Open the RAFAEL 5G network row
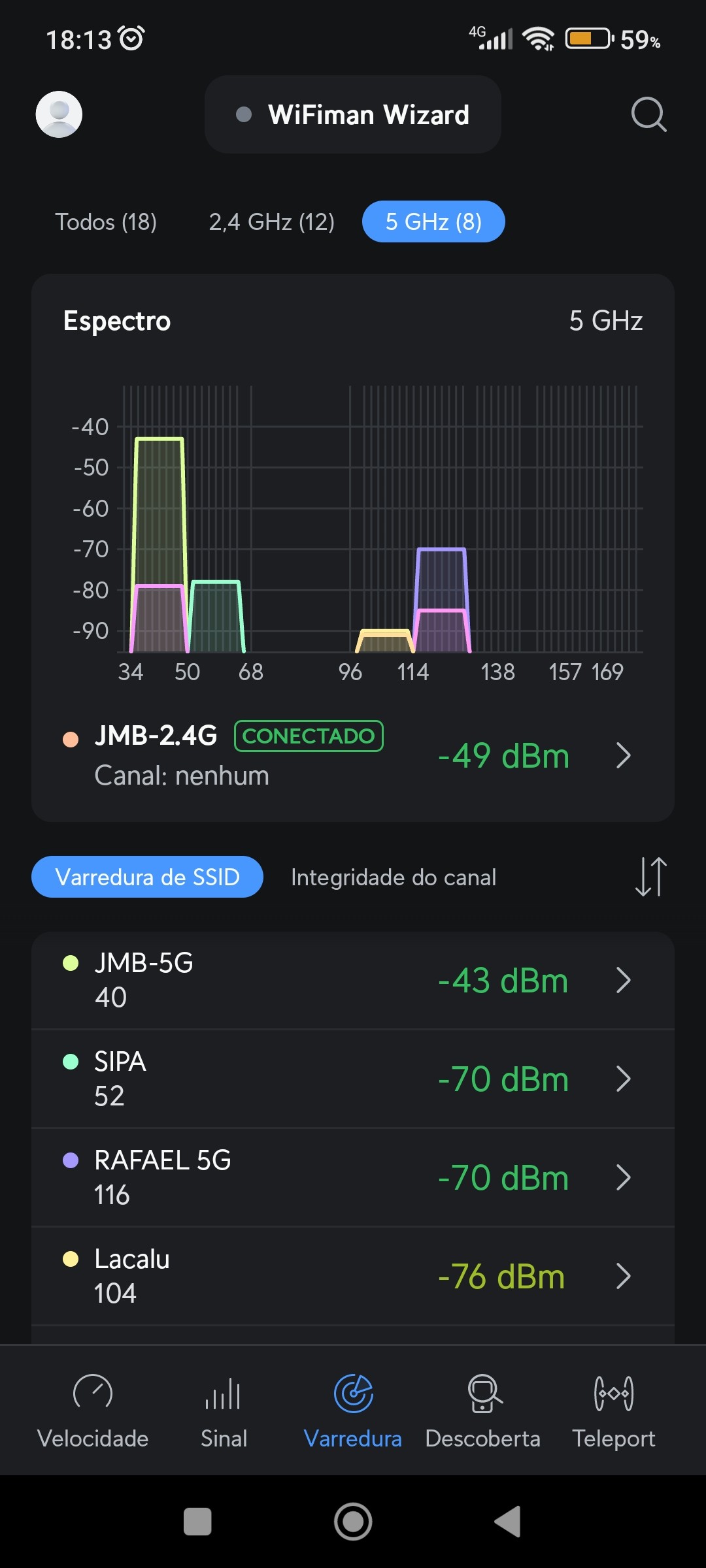 point(353,1177)
